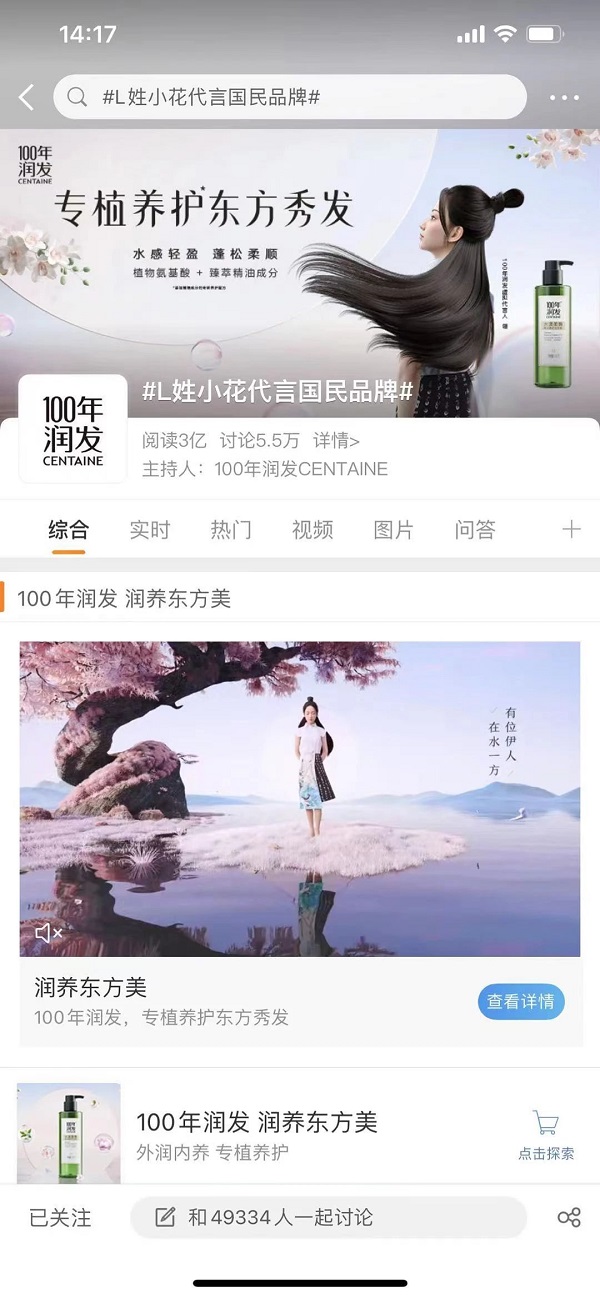Tap the 点击探索 shopping cart
600x1298 pixels.
546,1134
